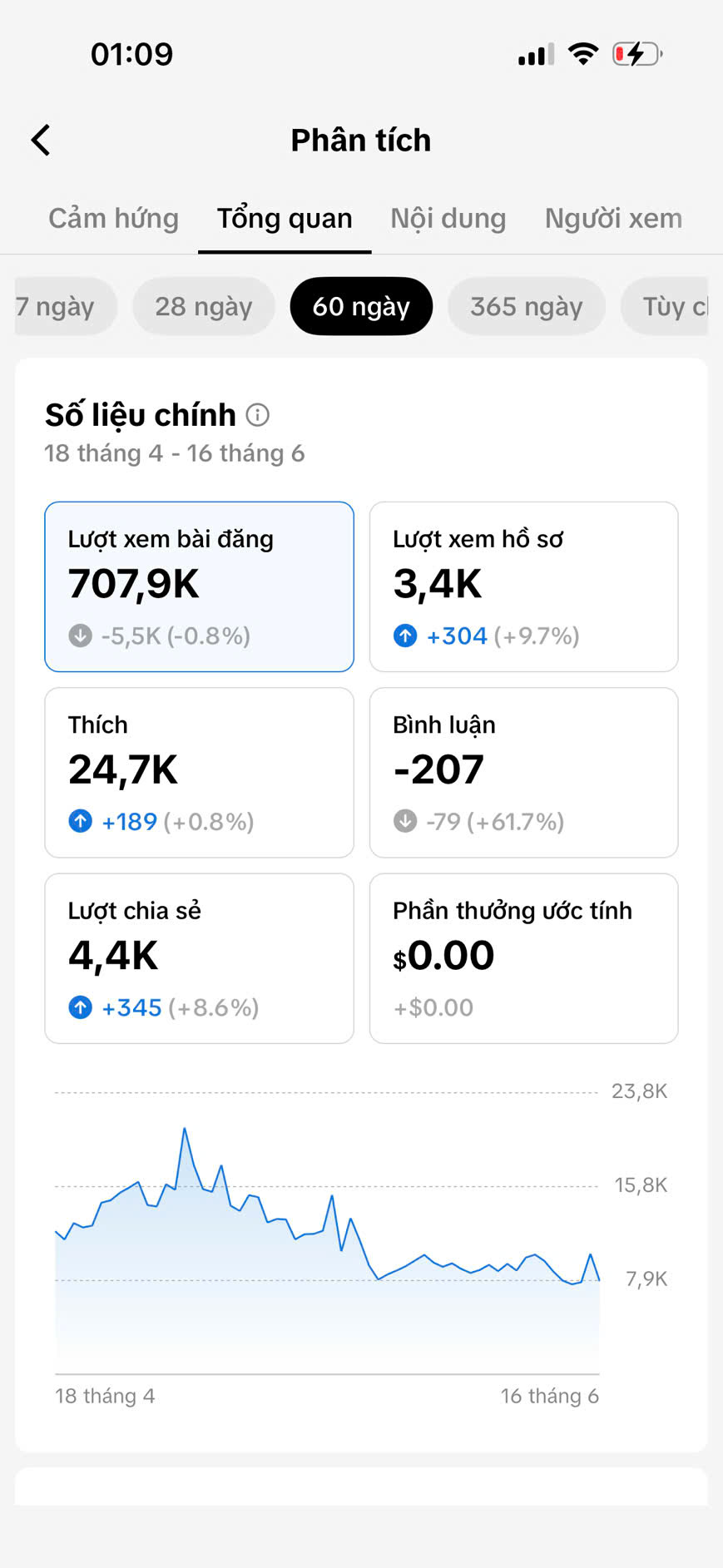Select the Thích metric card

point(199,772)
